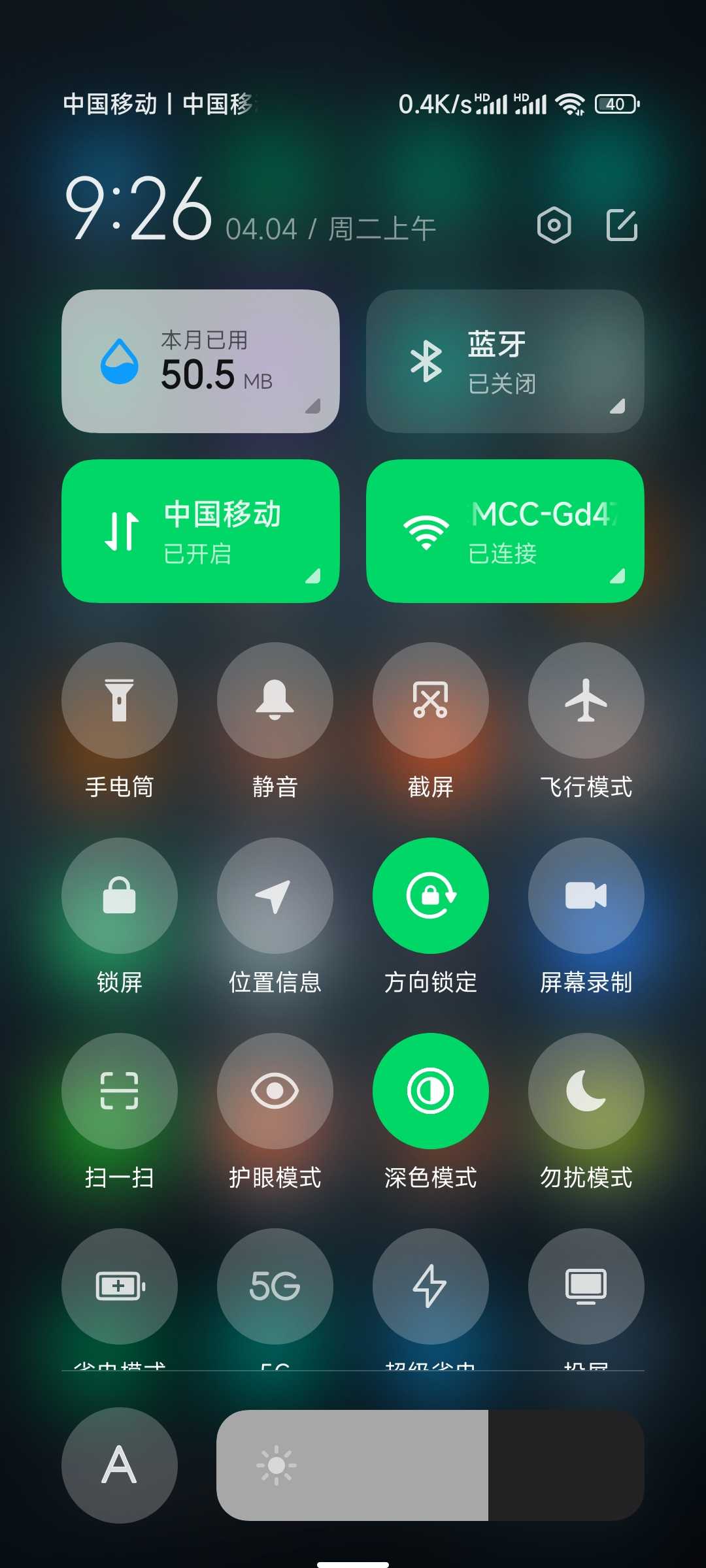Enable airplane mode (飞行模式)
706x1568 pixels.
pyautogui.click(x=586, y=700)
